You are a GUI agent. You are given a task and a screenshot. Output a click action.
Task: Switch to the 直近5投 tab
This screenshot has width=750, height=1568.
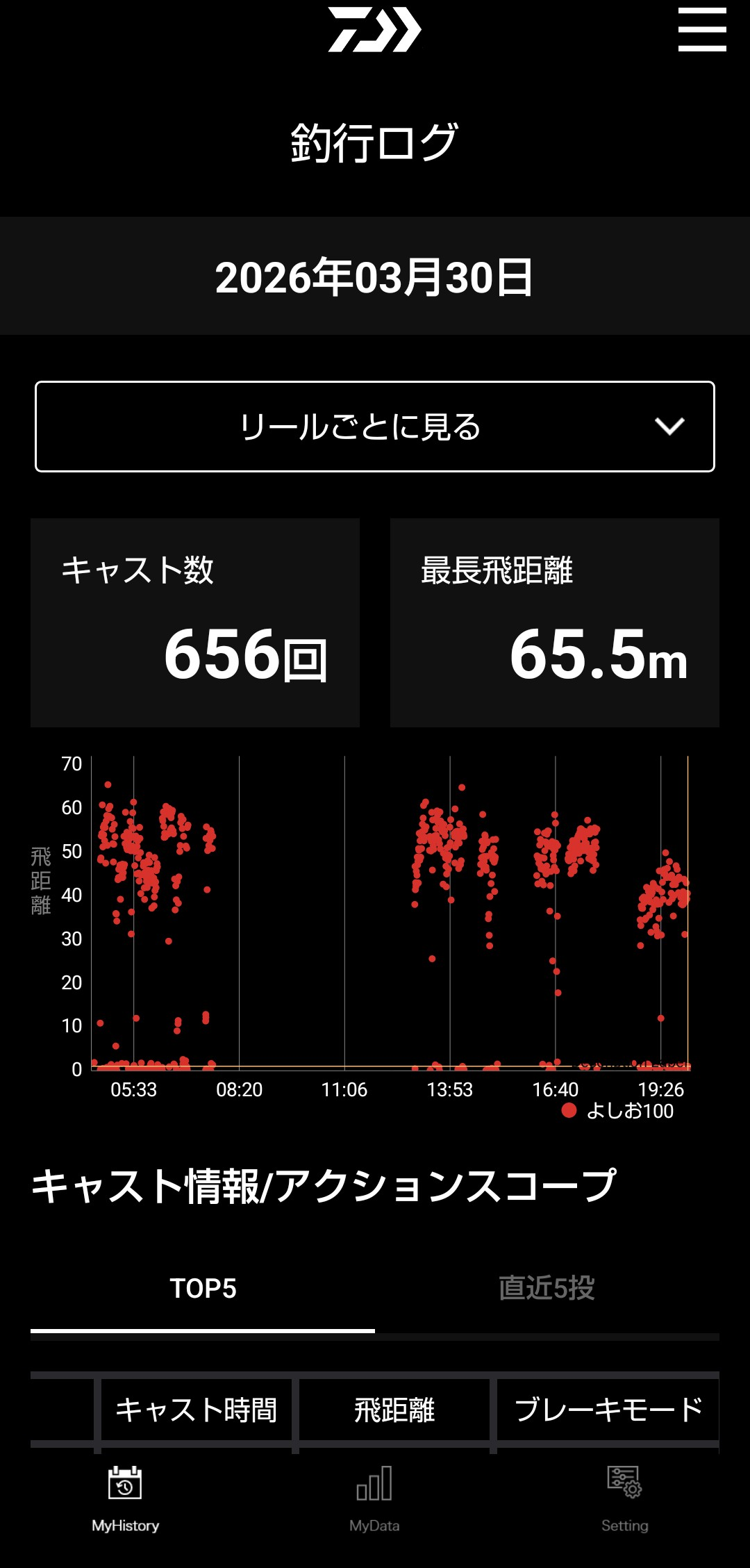click(x=547, y=1289)
